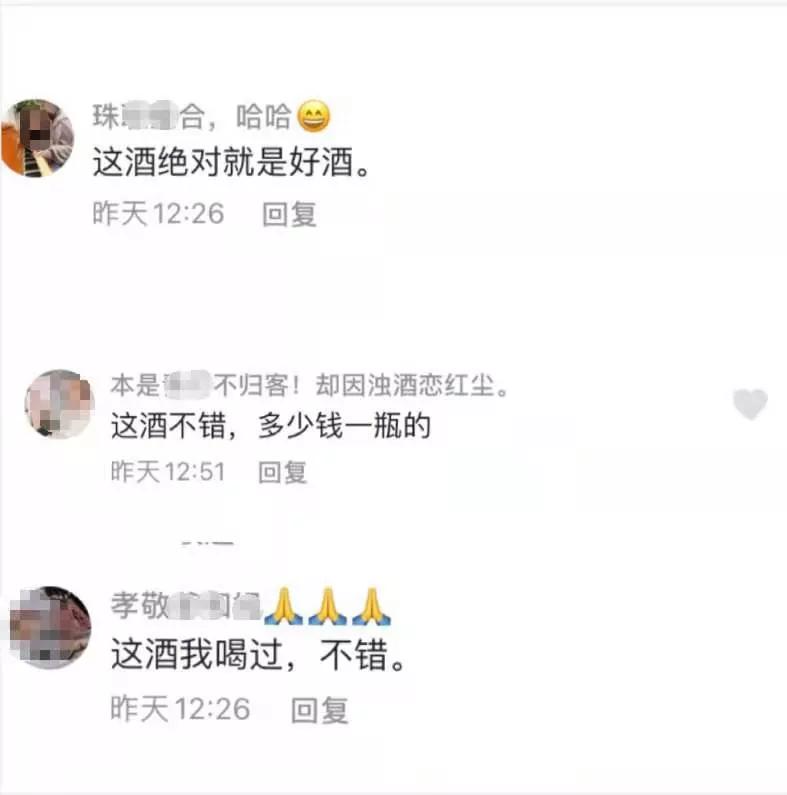Click the heart like icon beside the second comment

(x=752, y=404)
